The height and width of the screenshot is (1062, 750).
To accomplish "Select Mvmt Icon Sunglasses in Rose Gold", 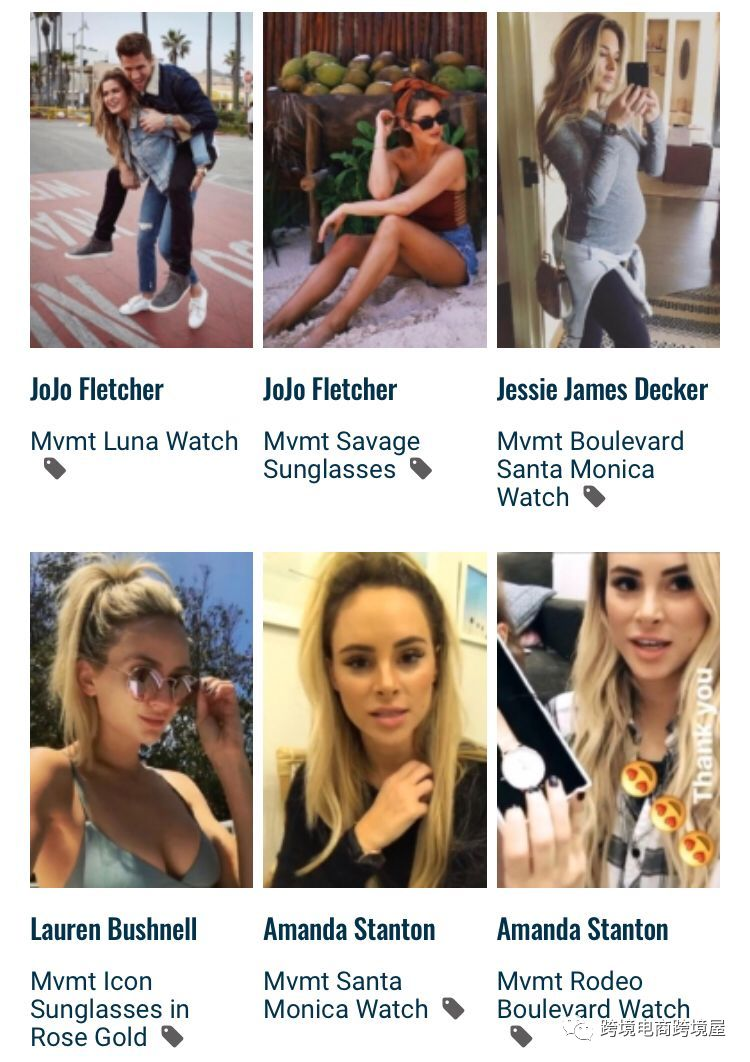I will [109, 1009].
